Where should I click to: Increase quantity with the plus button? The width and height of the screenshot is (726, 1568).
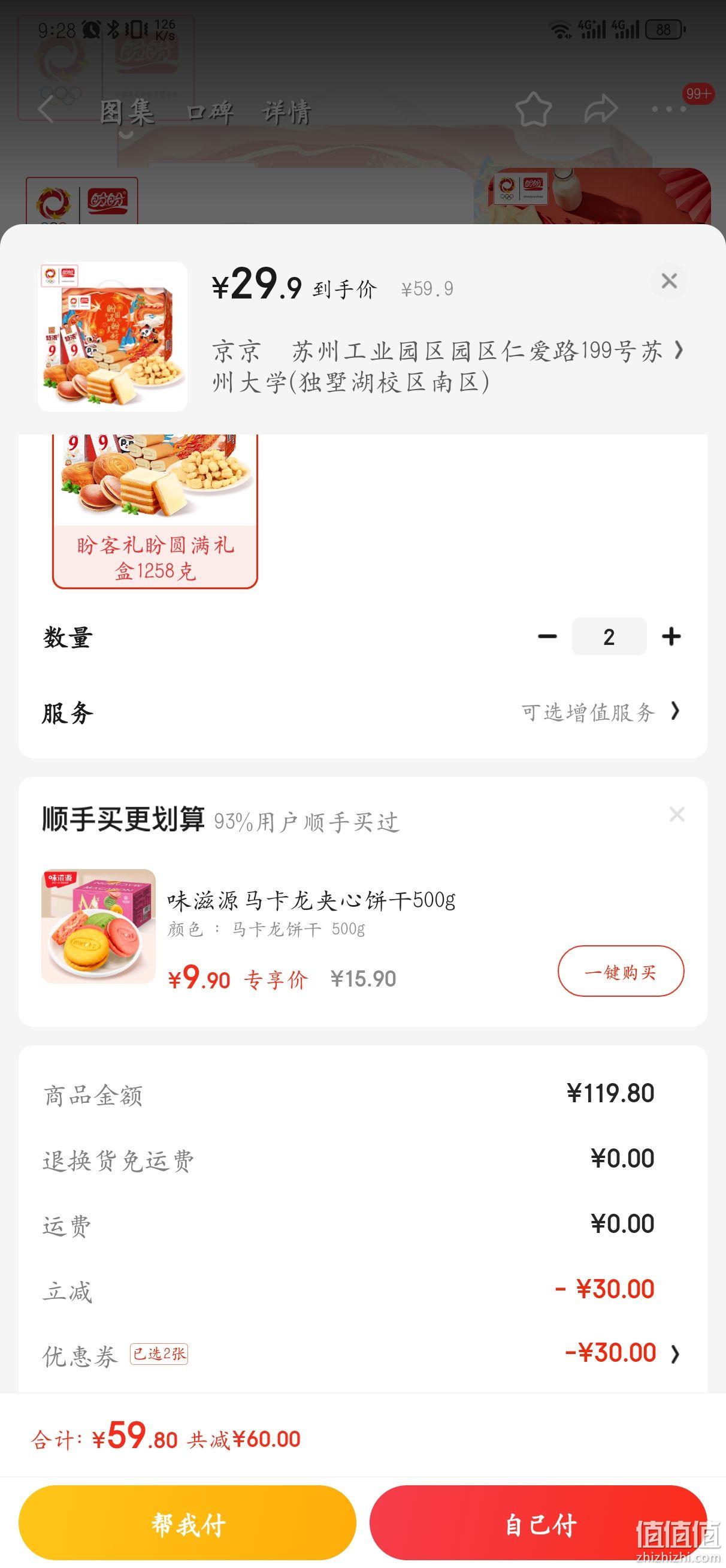[671, 637]
